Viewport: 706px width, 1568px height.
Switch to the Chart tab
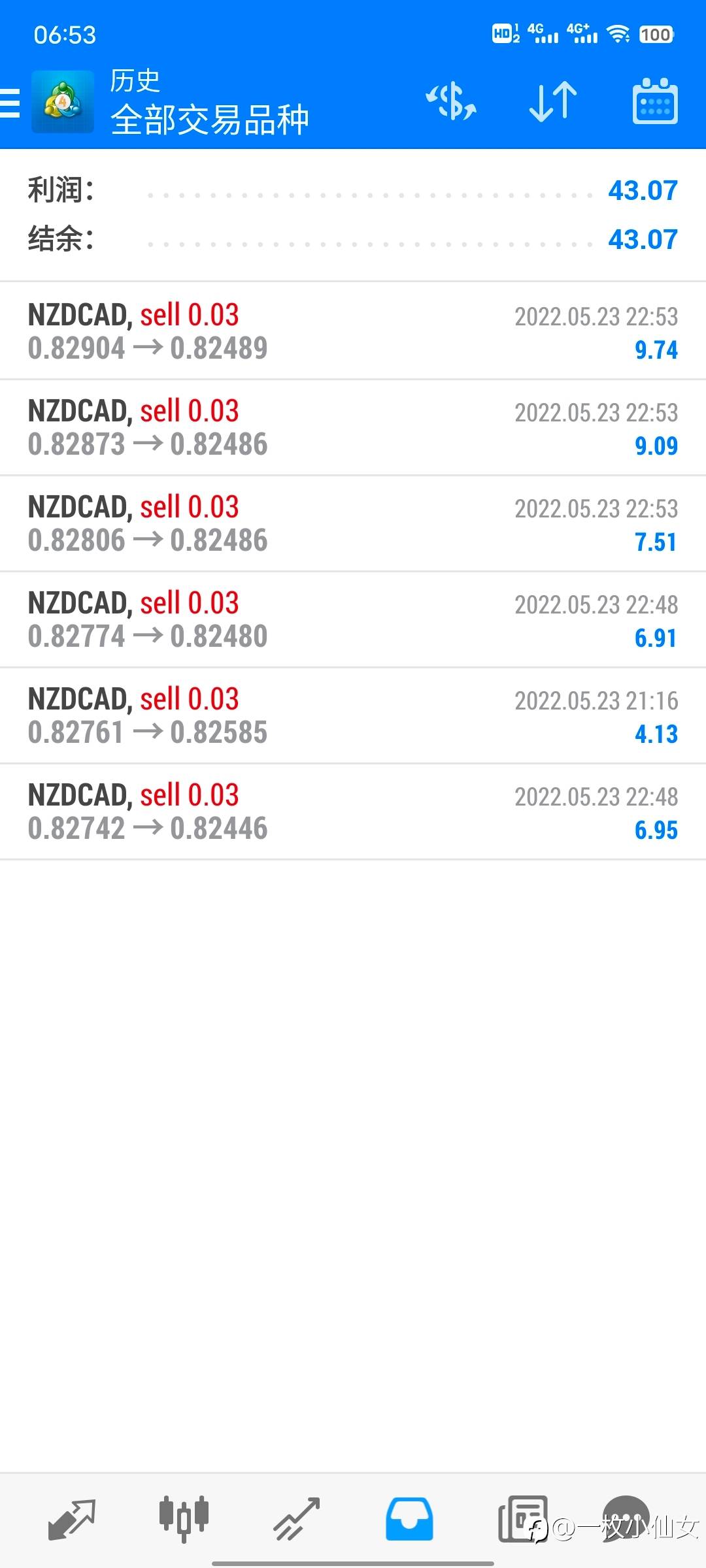(x=184, y=1518)
